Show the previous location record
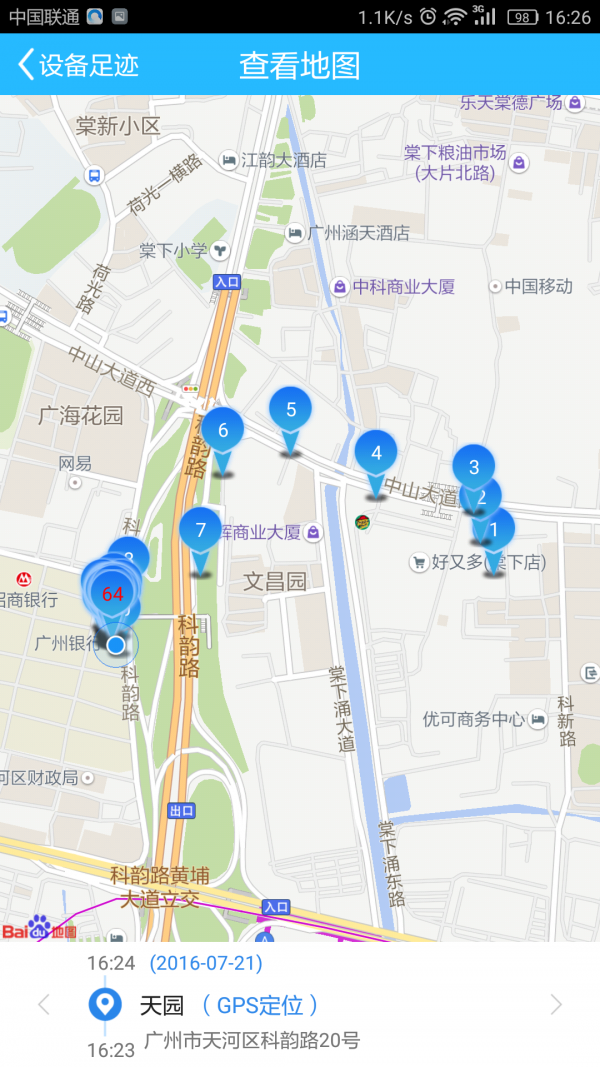 click(x=43, y=1005)
